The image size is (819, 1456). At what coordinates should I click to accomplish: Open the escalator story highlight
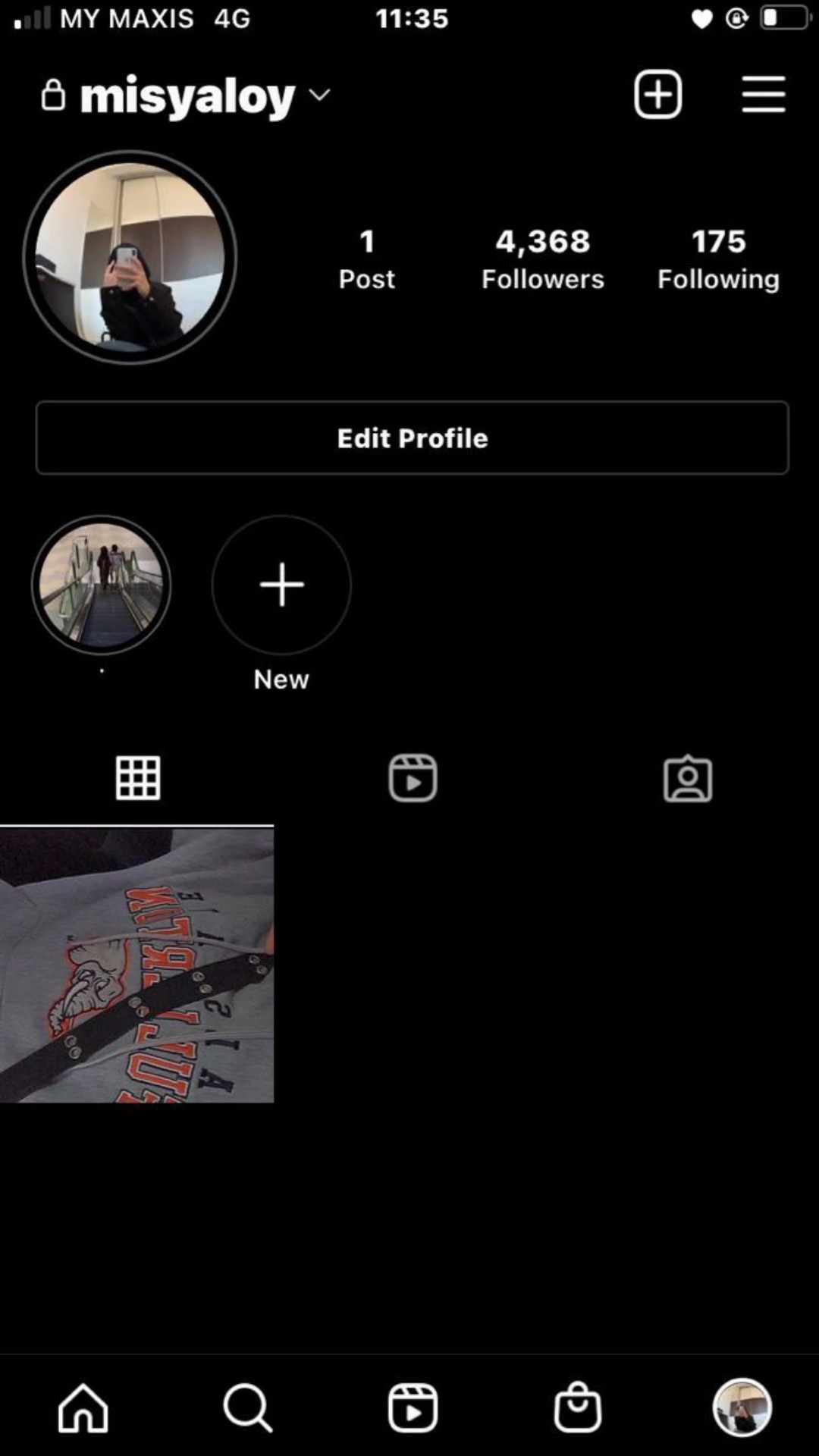pyautogui.click(x=101, y=585)
